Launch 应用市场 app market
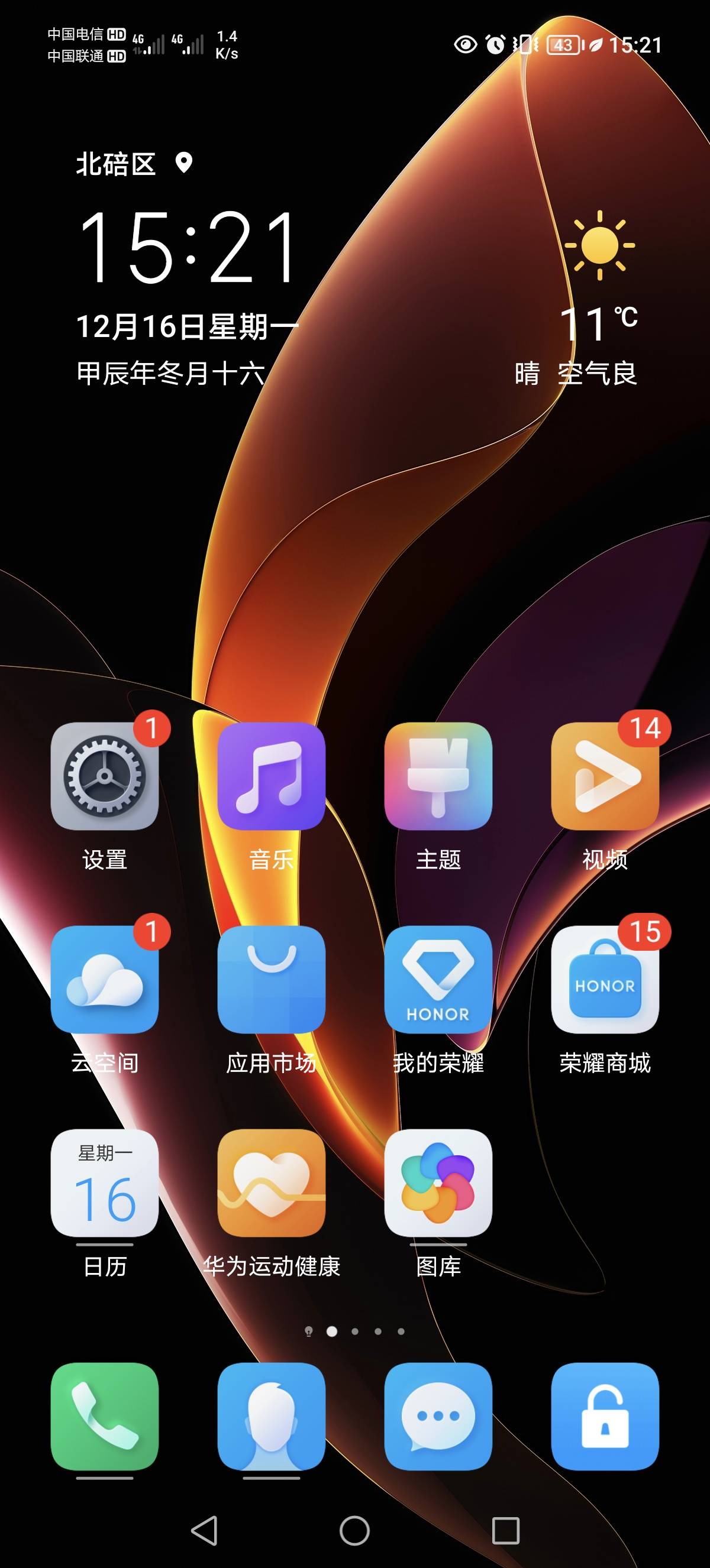Viewport: 710px width, 1568px height. pos(271,979)
